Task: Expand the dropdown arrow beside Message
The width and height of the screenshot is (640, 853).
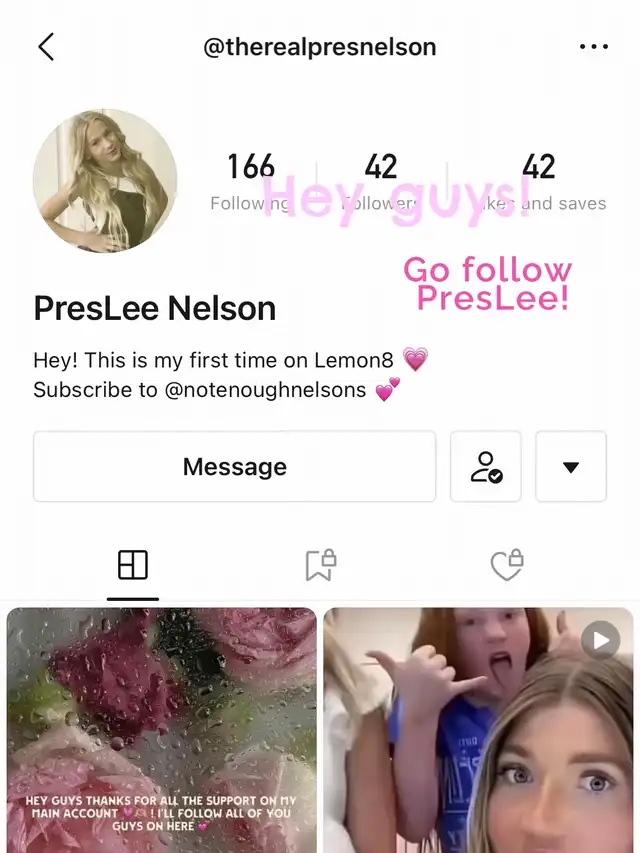Action: tap(571, 466)
